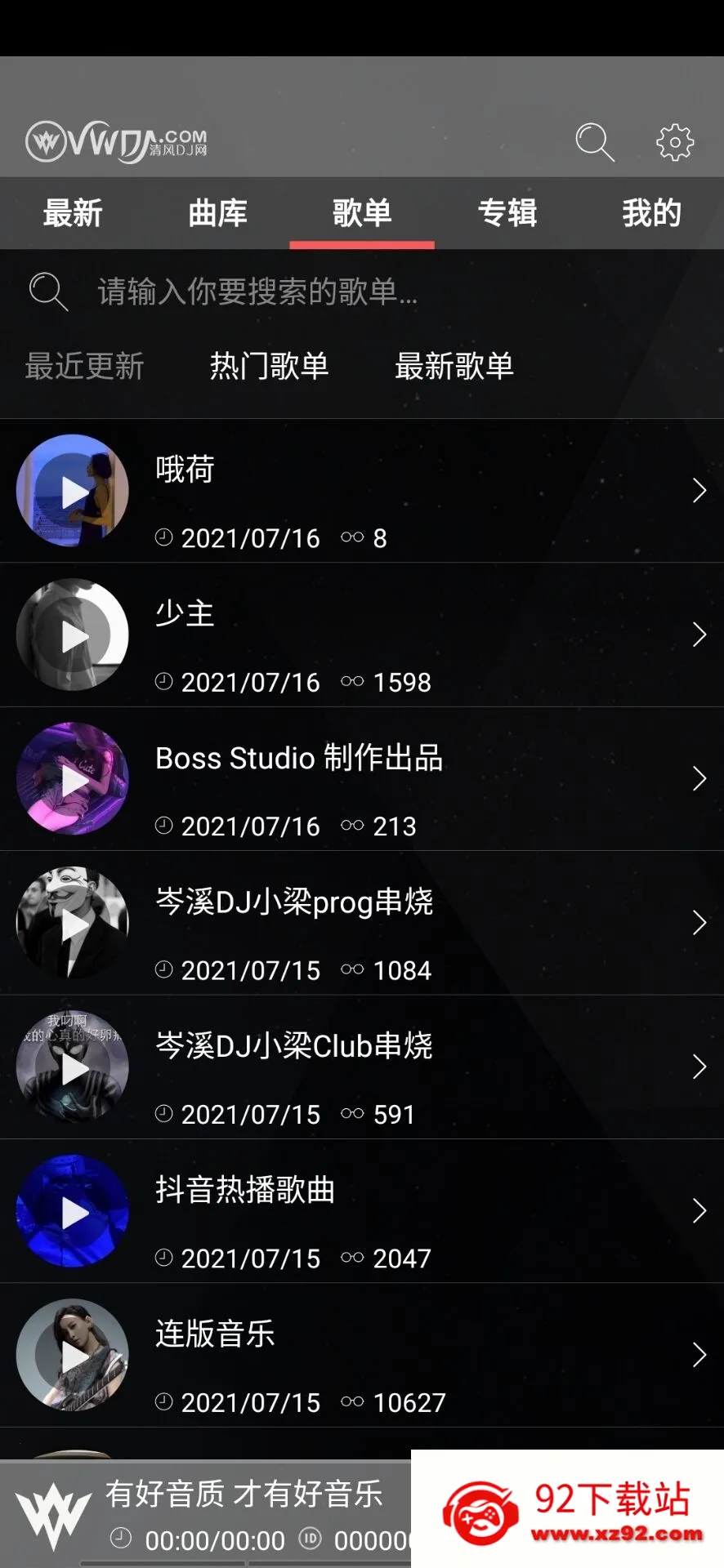Open the 抖音热播歌曲 playlist
724x1568 pixels.
tap(409, 1211)
